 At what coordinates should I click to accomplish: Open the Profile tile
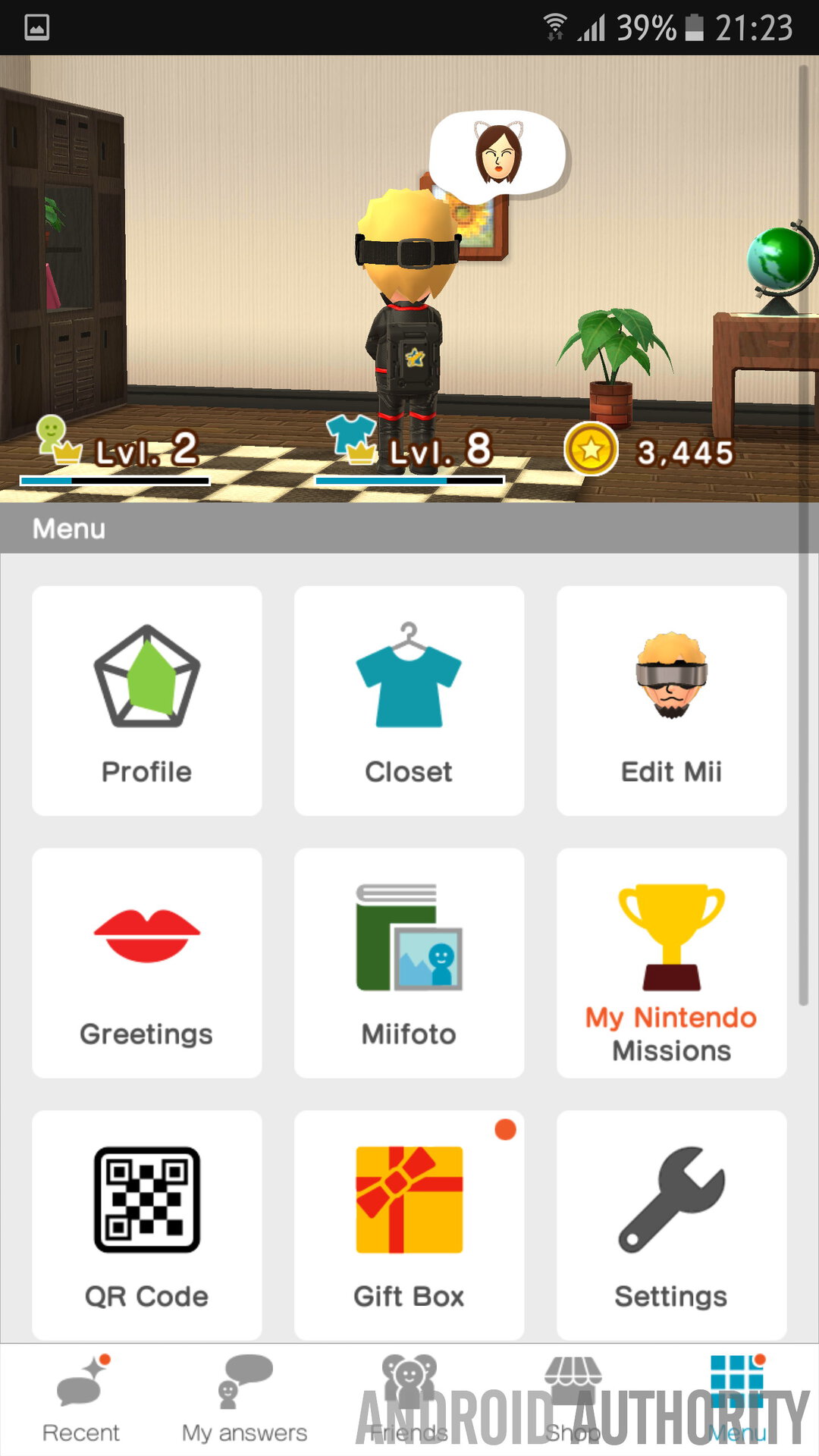(x=146, y=700)
